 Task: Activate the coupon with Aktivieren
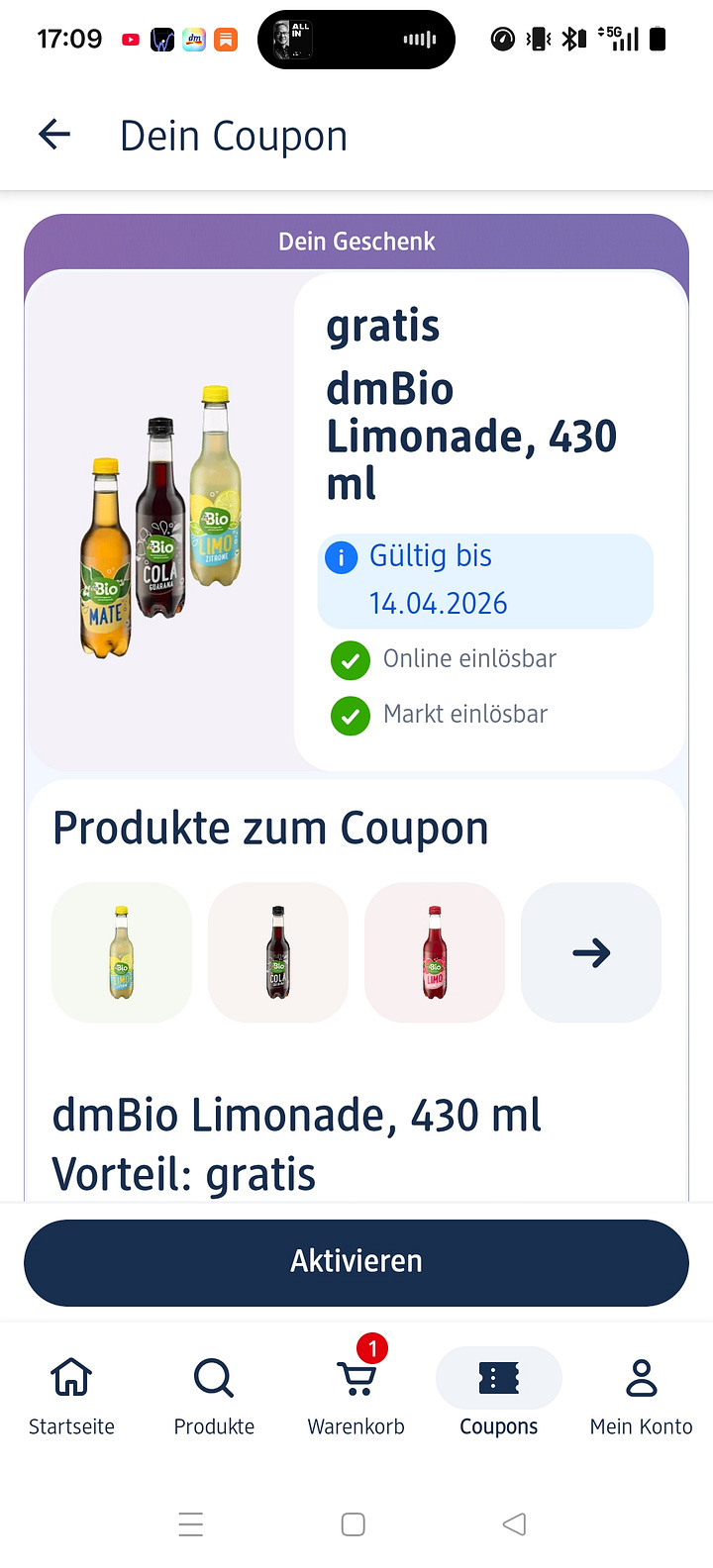click(x=356, y=1262)
